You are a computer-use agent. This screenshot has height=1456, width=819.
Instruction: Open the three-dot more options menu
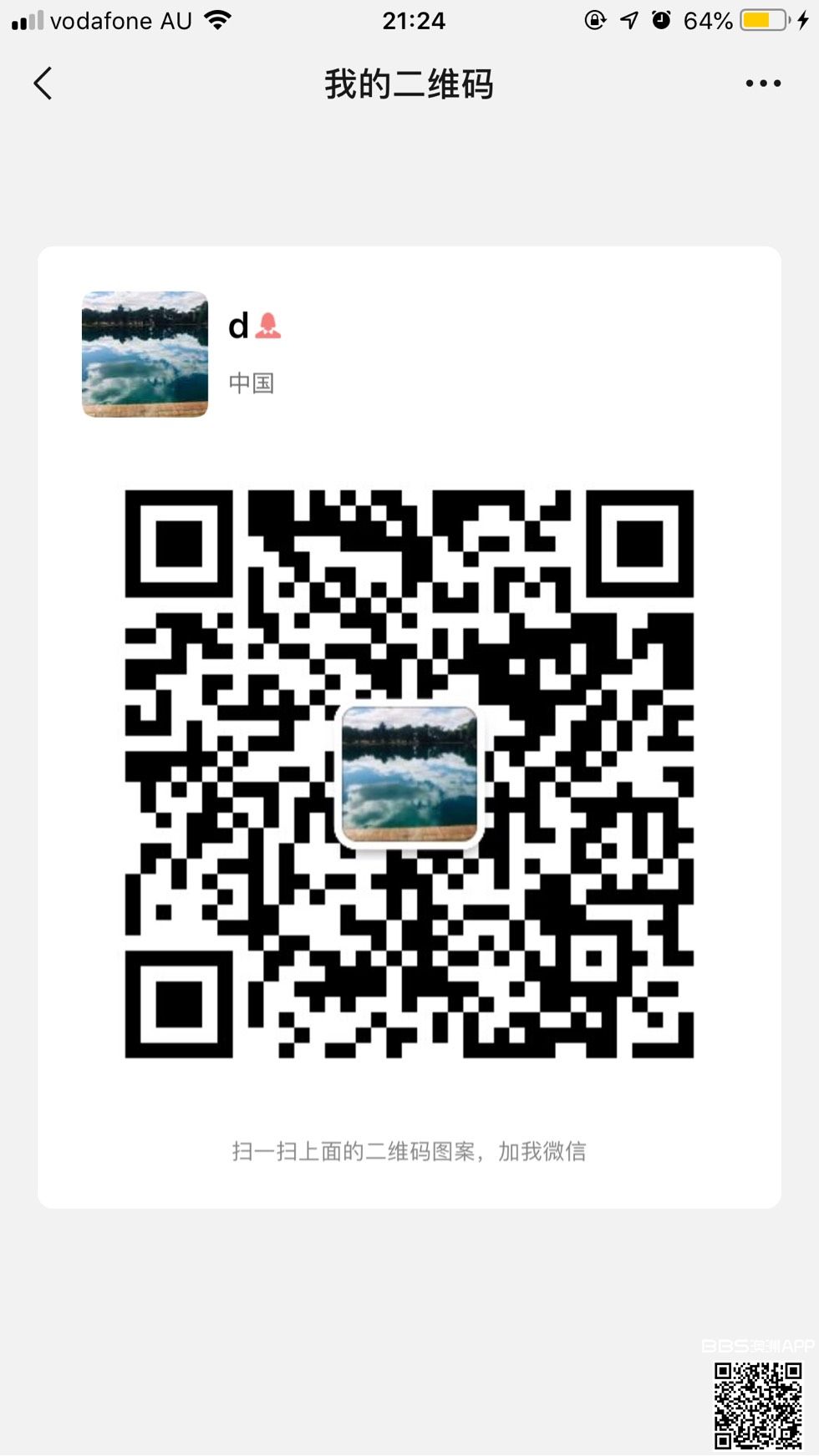(x=763, y=84)
